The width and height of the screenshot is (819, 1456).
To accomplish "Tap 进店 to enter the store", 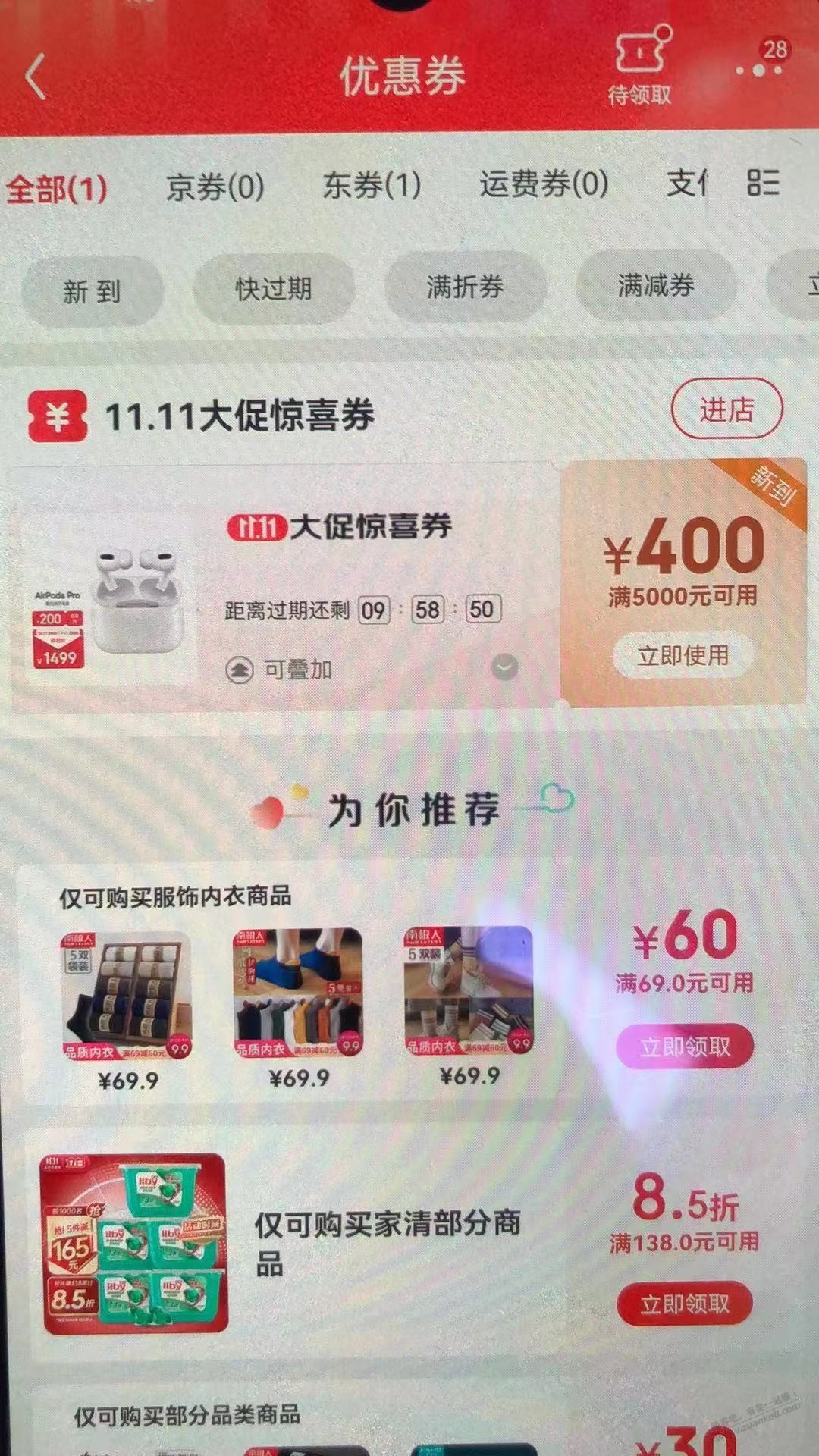I will (726, 409).
